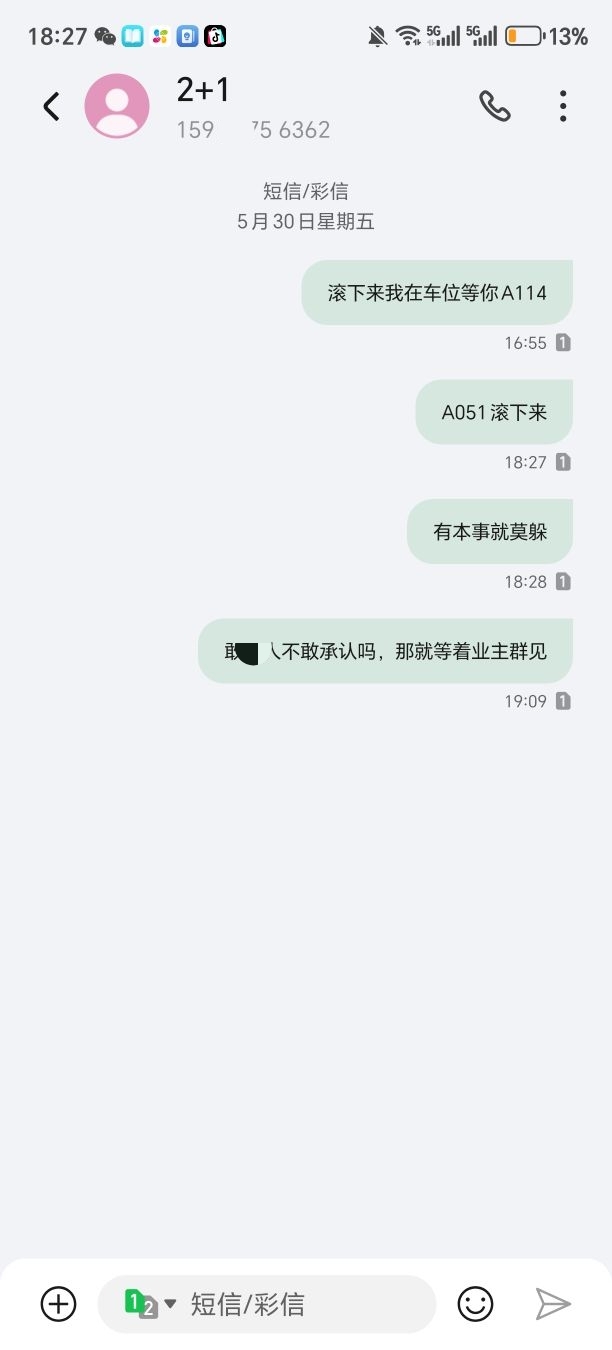Open the three-dot overflow menu
612x1350 pixels.
click(x=563, y=106)
